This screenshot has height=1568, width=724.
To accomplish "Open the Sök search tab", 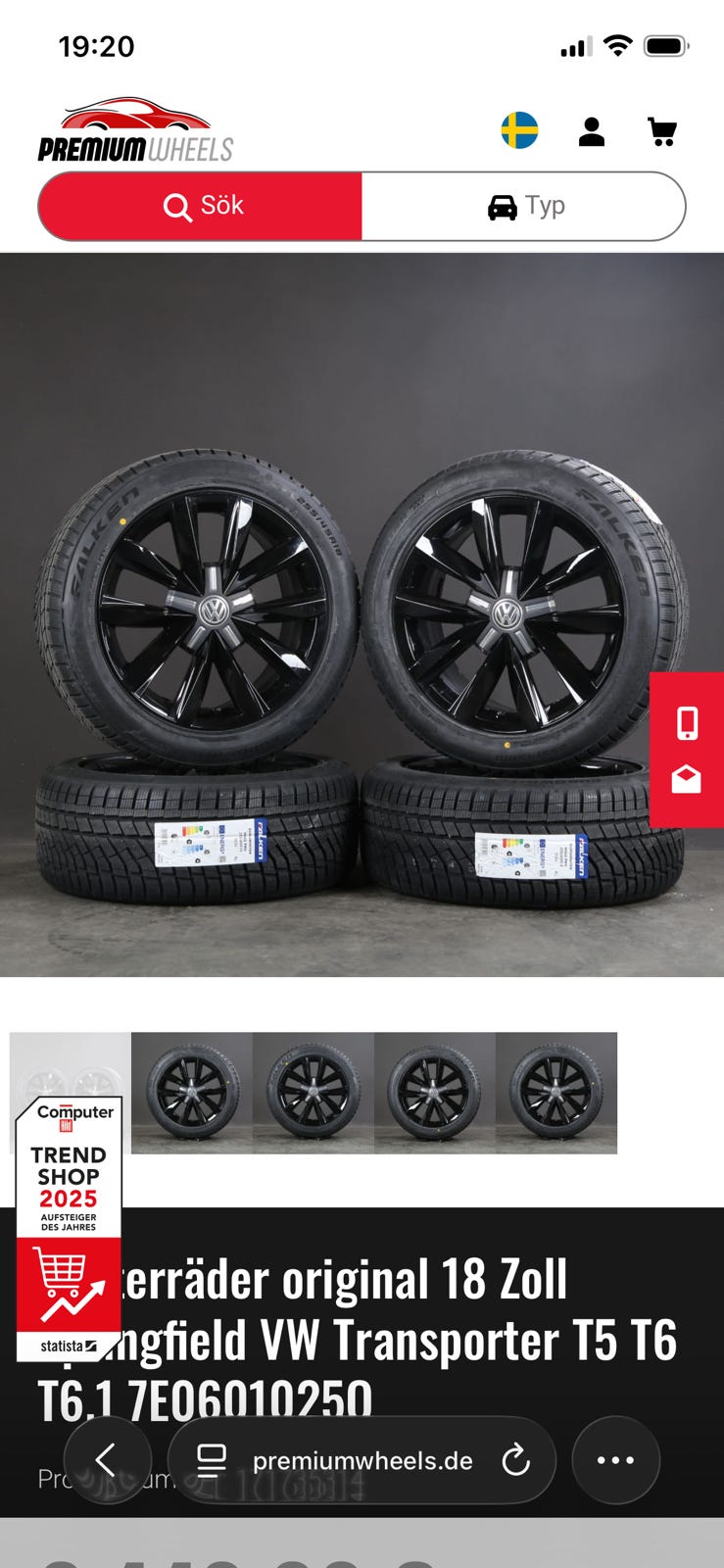I will (x=201, y=206).
